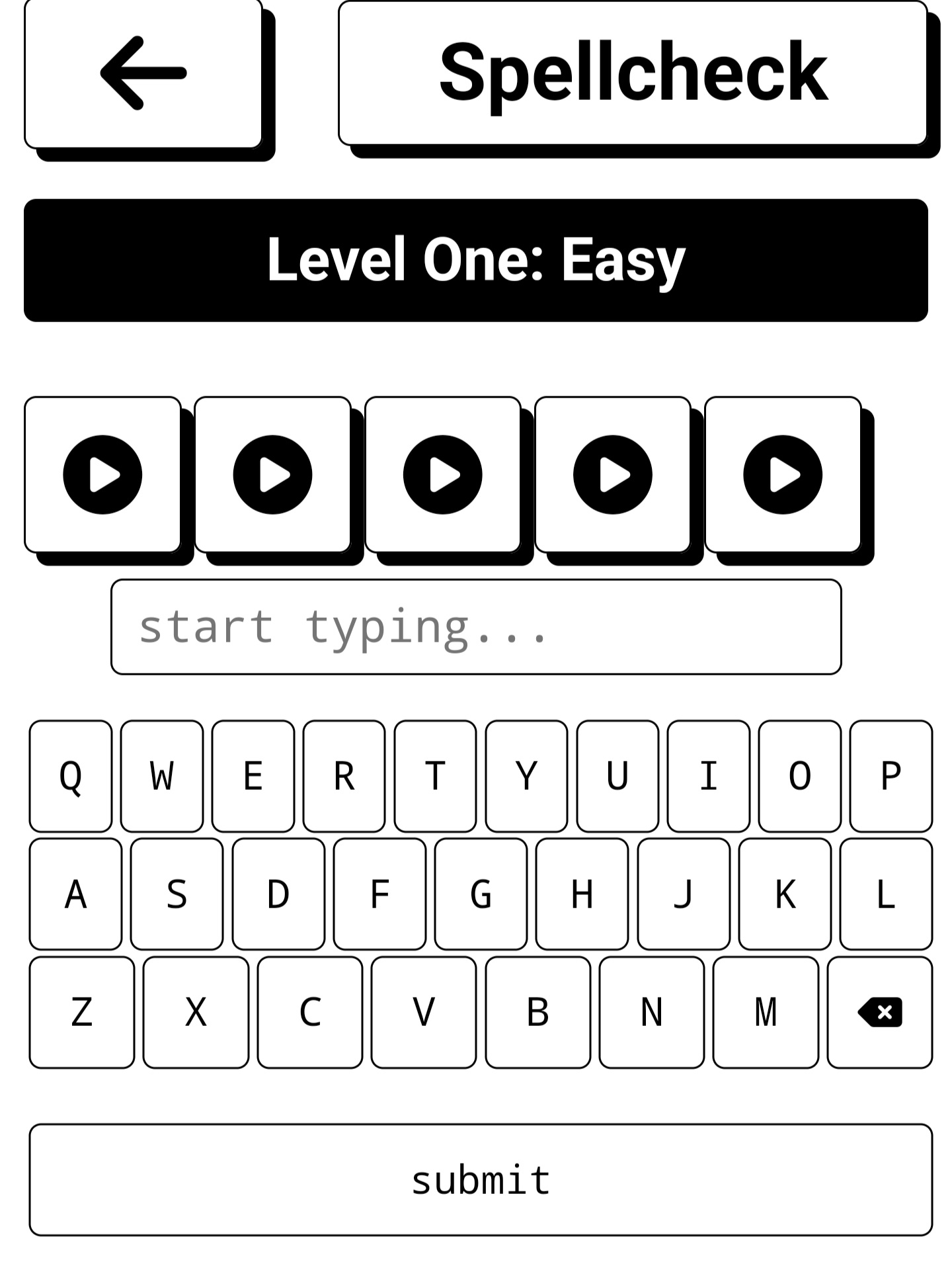Screen dimensions: 952x1270
Task: Select the letter A key
Action: 75,894
